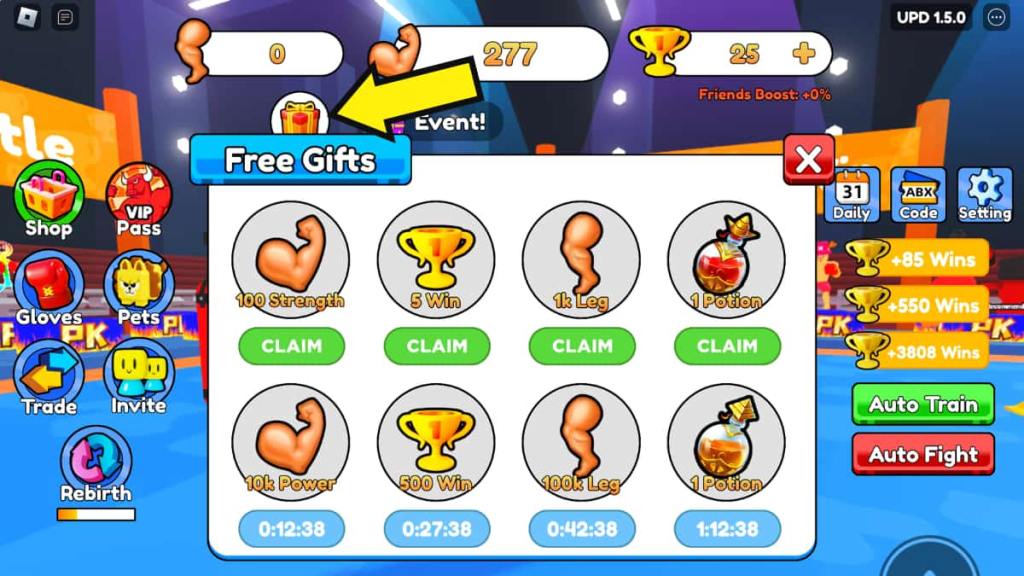Open the Shop menu
Image resolution: width=1024 pixels, height=576 pixels.
click(48, 198)
